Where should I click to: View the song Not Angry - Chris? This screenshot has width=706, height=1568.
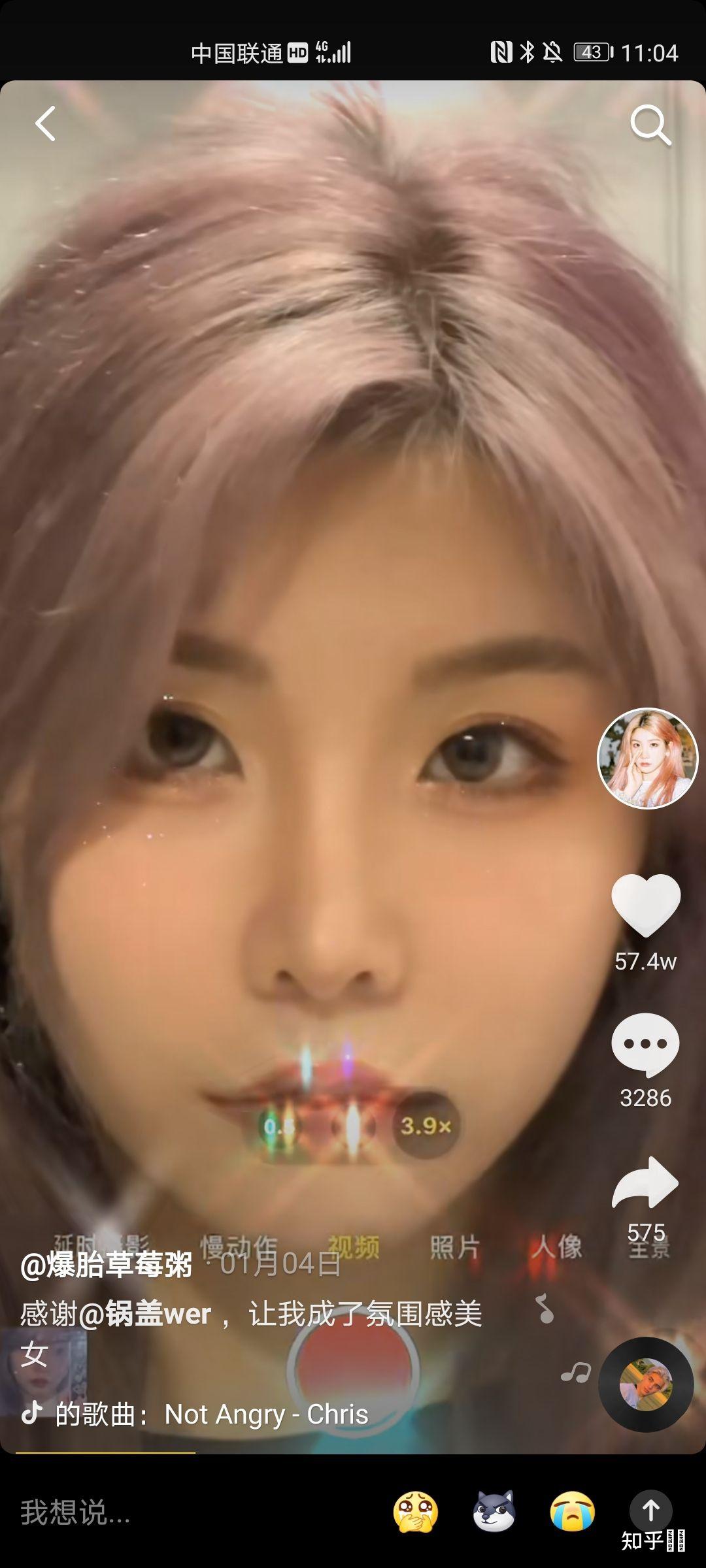[265, 1415]
